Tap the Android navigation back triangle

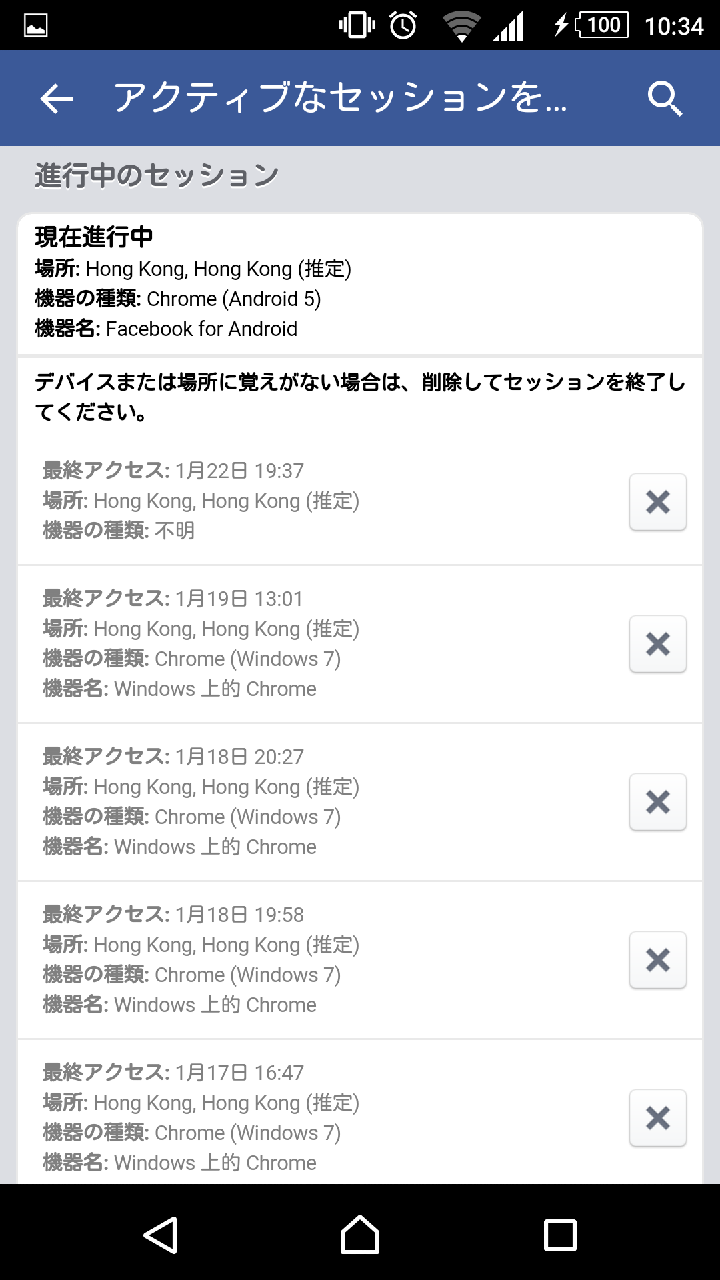tap(160, 1235)
